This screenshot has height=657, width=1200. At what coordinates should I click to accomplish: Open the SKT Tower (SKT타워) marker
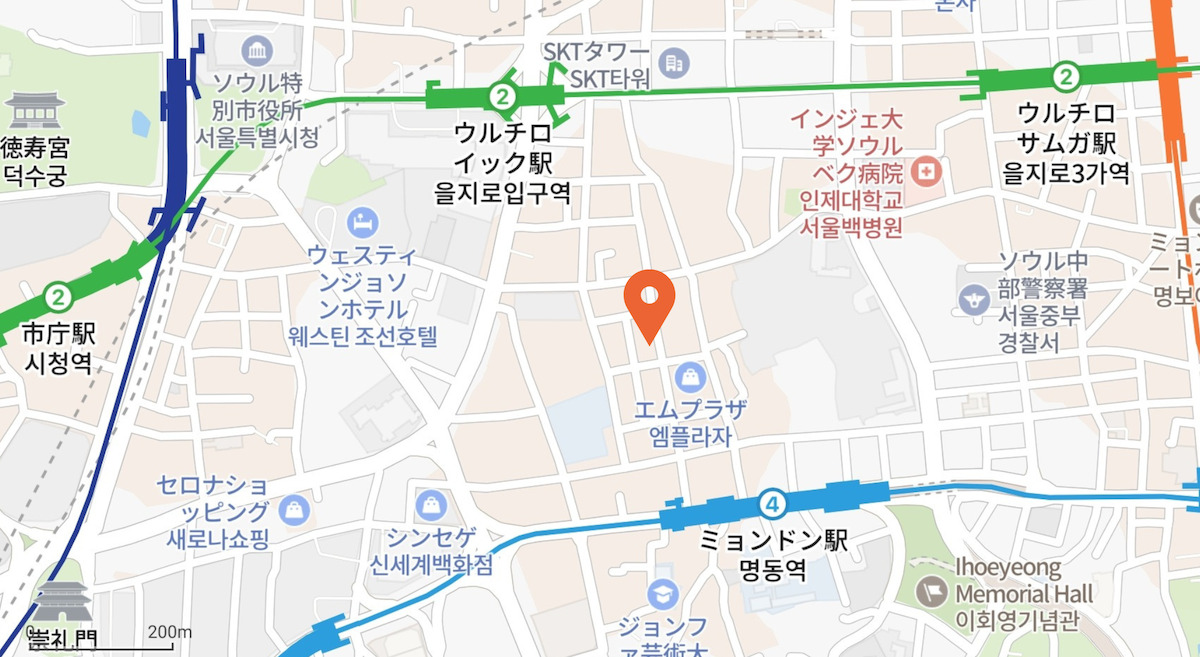(673, 64)
